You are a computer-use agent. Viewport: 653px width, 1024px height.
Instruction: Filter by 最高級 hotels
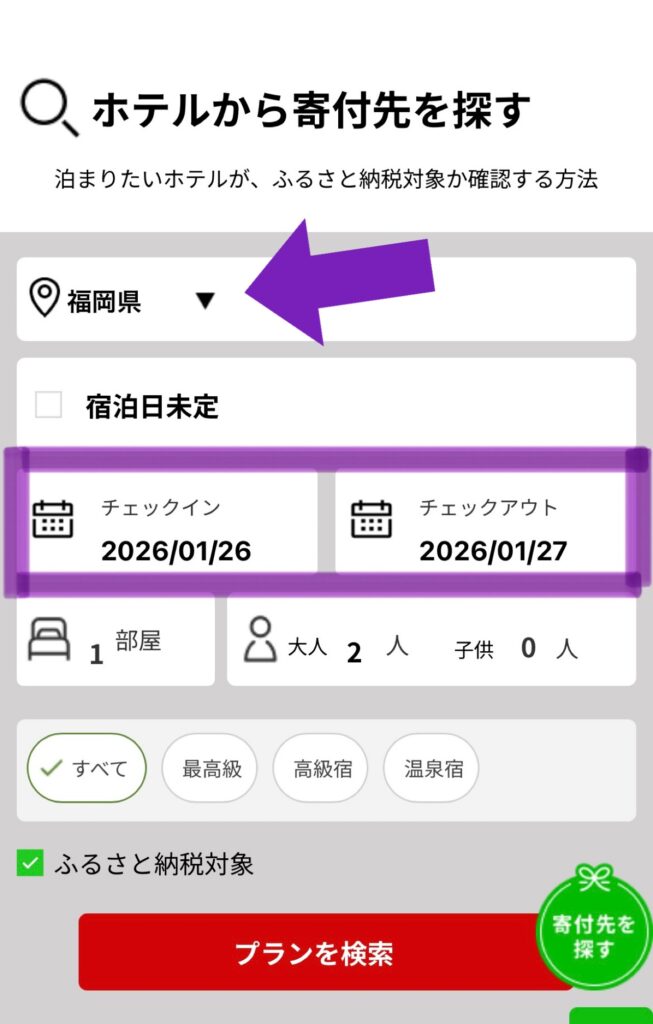[x=209, y=769]
